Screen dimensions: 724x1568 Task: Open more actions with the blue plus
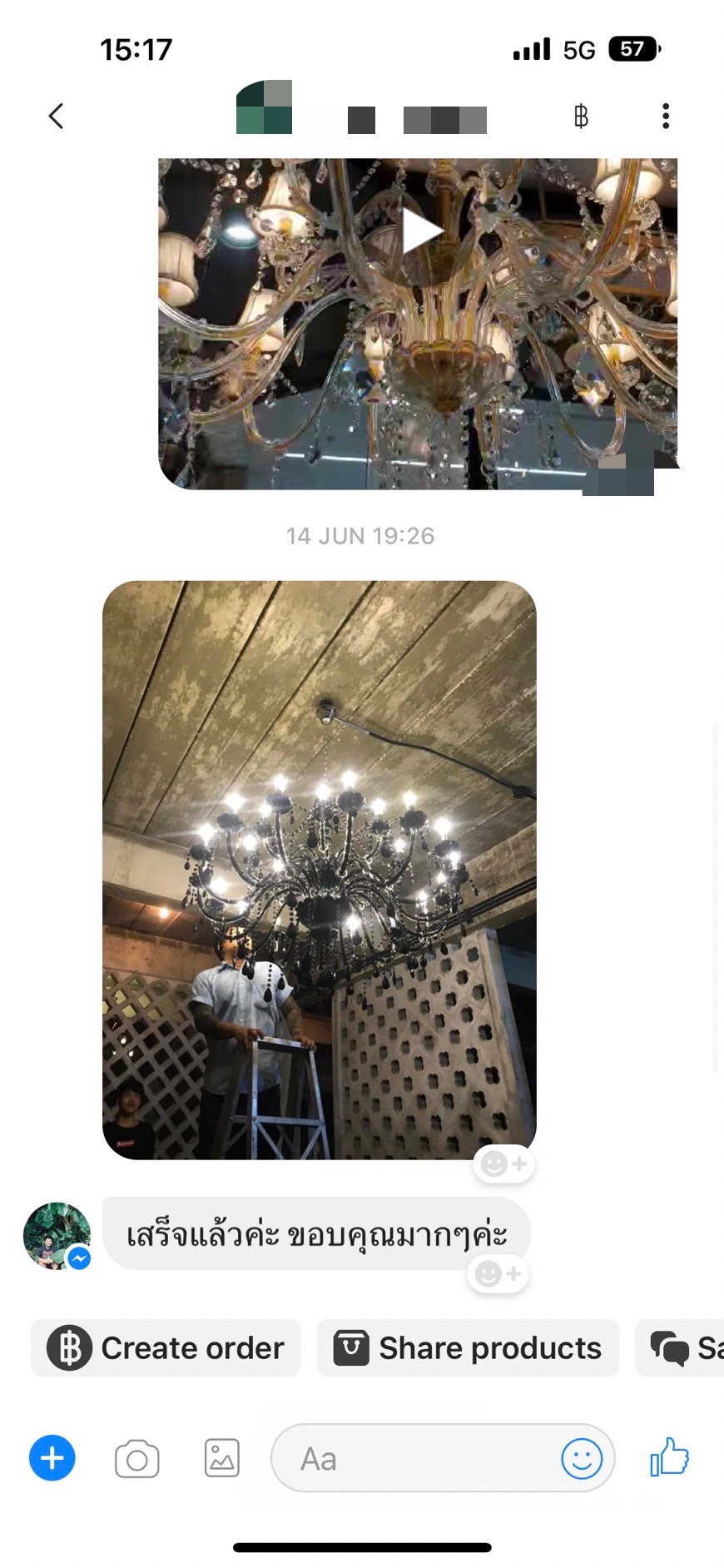point(52,1458)
